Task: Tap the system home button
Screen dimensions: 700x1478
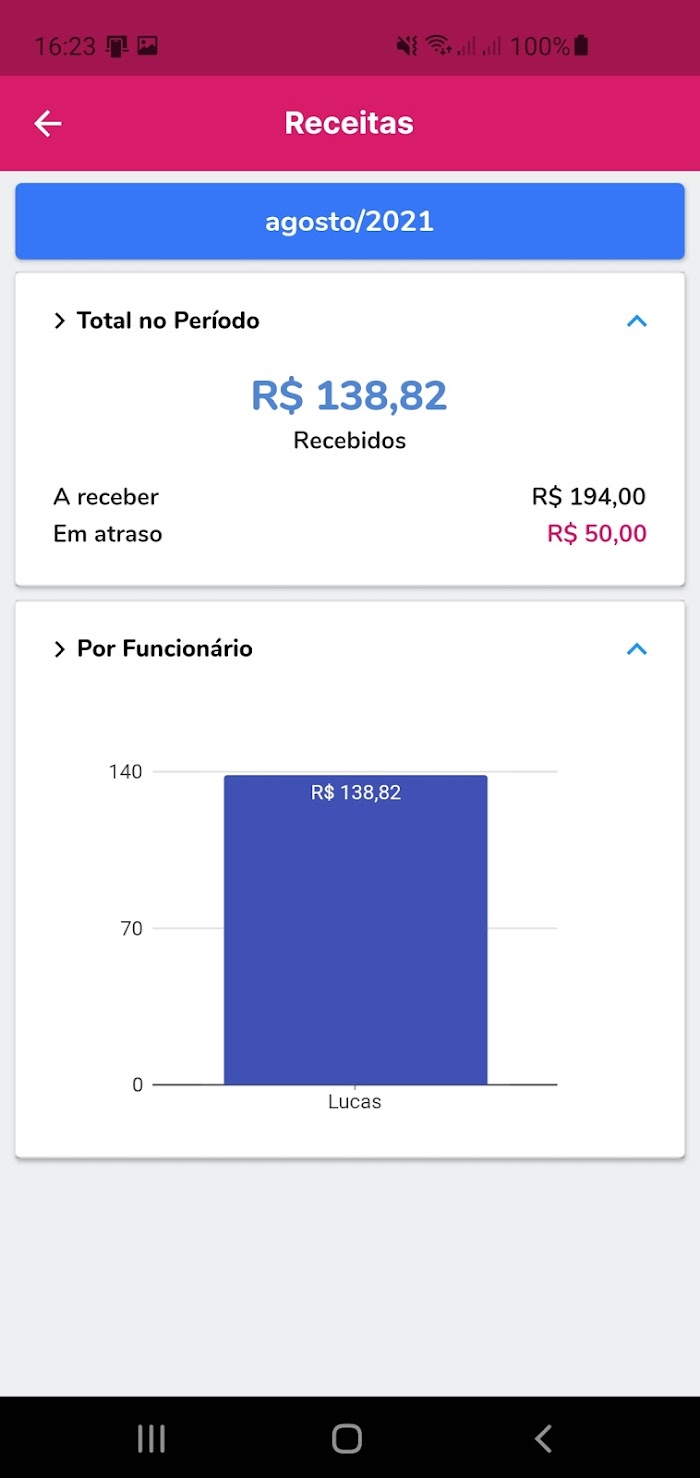Action: 347,1438
